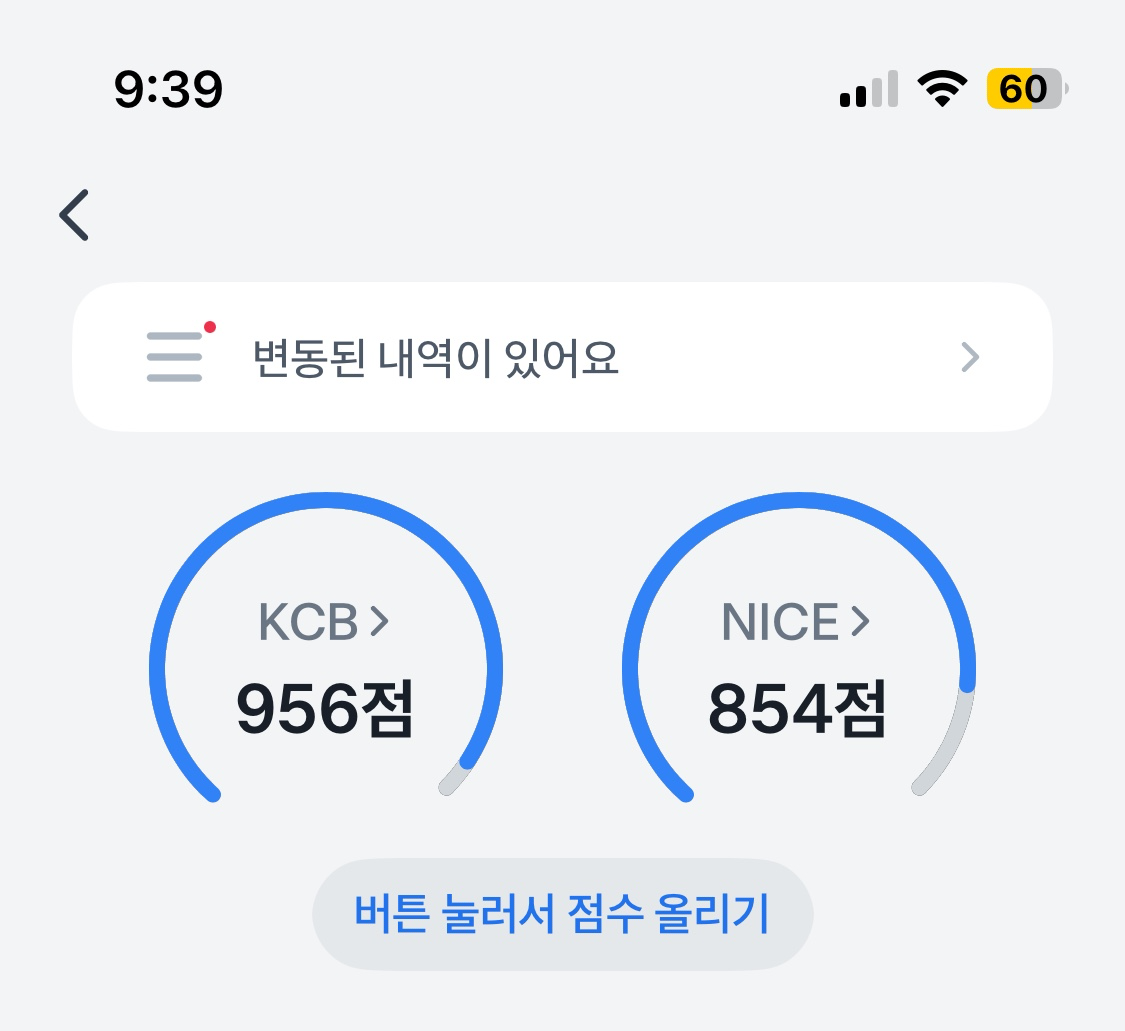Image resolution: width=1125 pixels, height=1031 pixels.
Task: Open KCB credit score details
Action: pos(324,621)
